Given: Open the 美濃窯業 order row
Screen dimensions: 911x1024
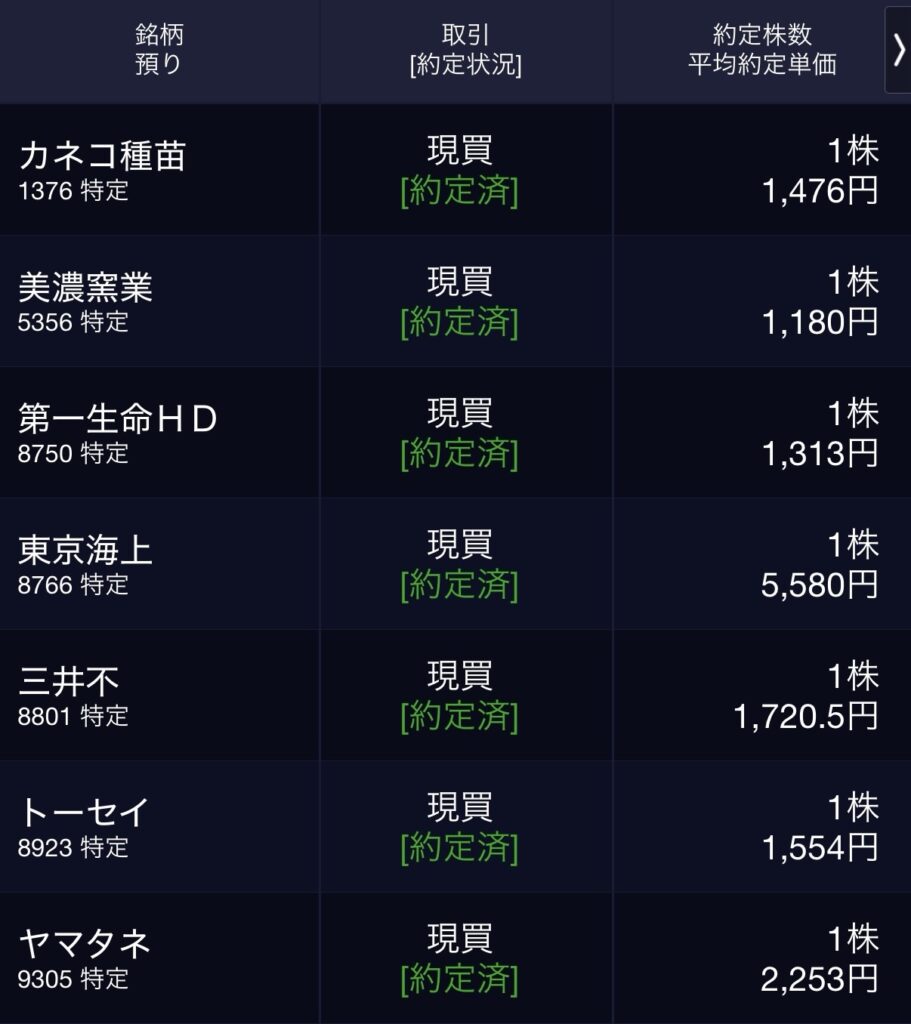Looking at the screenshot, I should [x=455, y=301].
